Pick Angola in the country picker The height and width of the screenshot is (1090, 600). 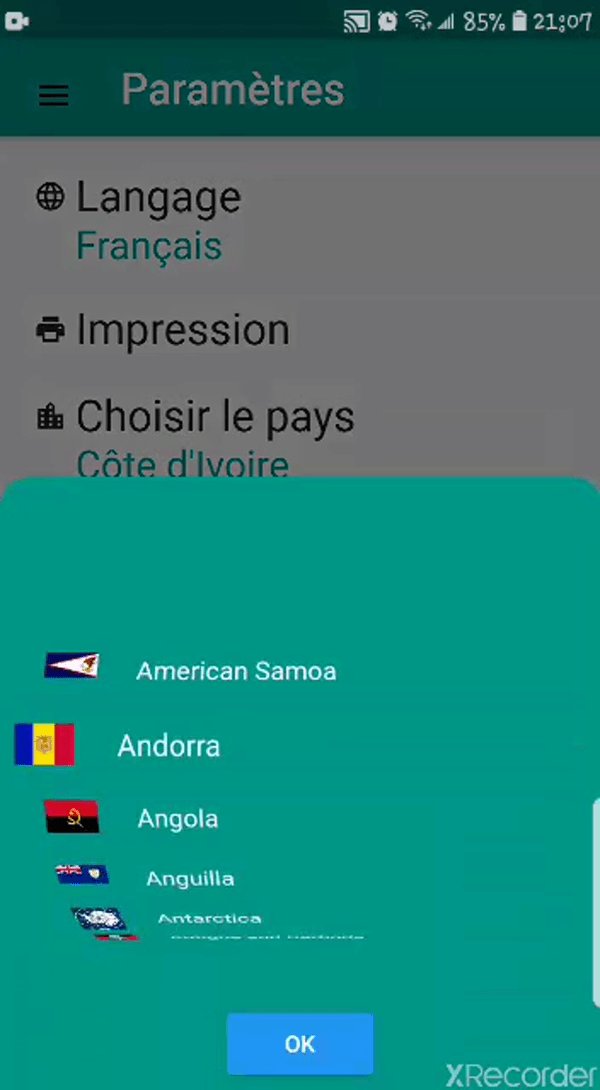click(x=177, y=819)
